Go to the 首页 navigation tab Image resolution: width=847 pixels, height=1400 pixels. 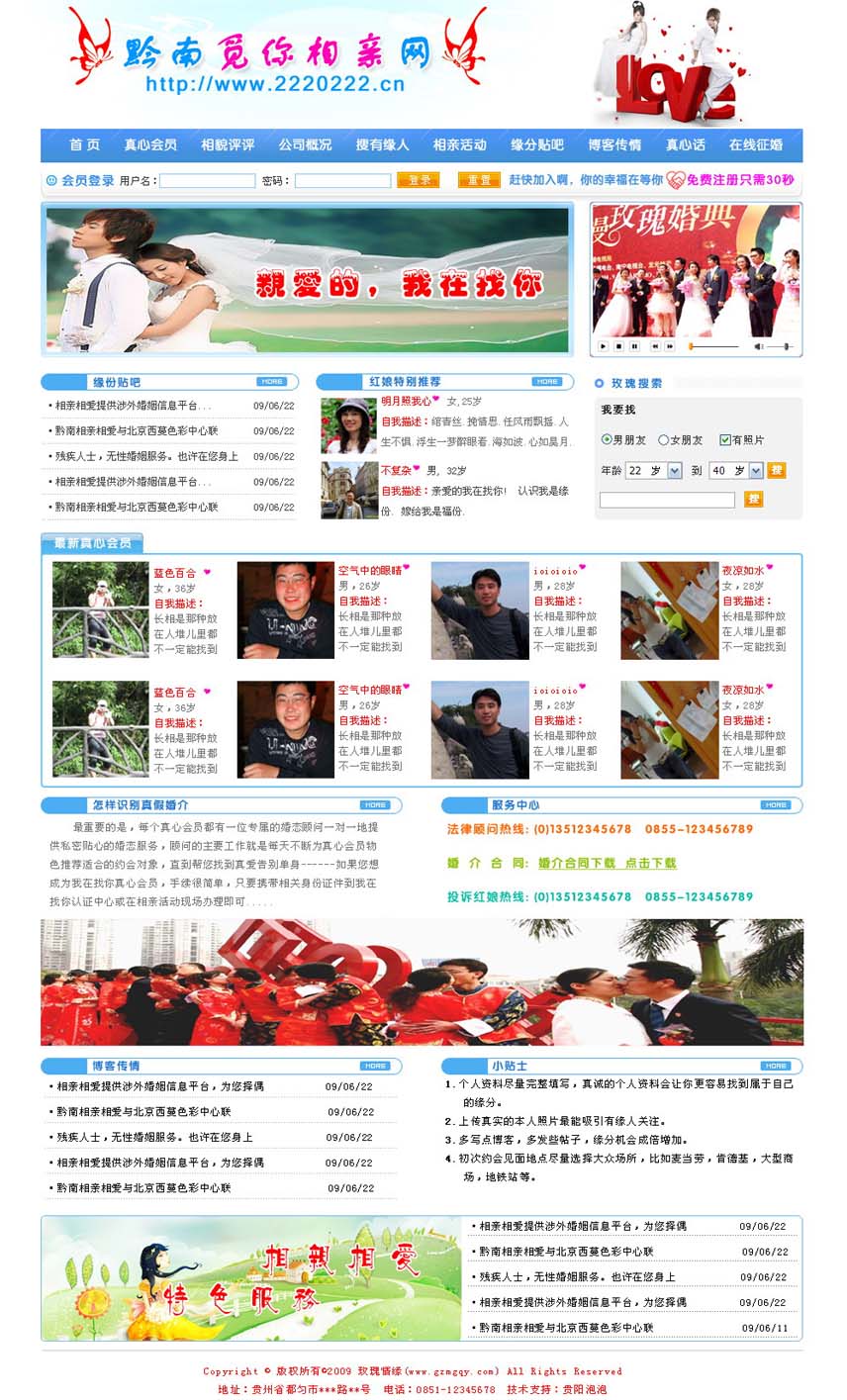(x=84, y=144)
